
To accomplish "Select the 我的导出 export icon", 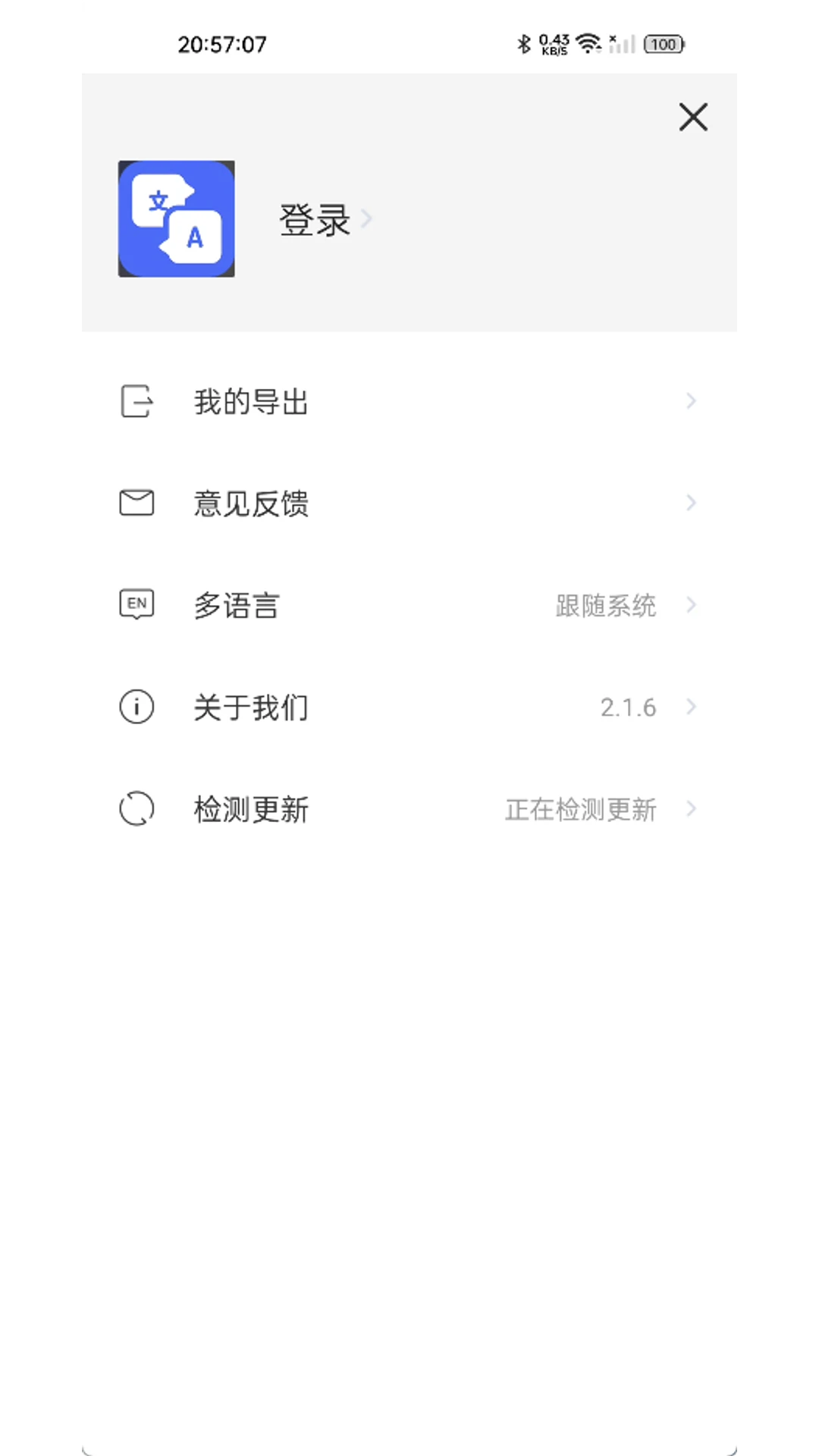I will click(136, 401).
